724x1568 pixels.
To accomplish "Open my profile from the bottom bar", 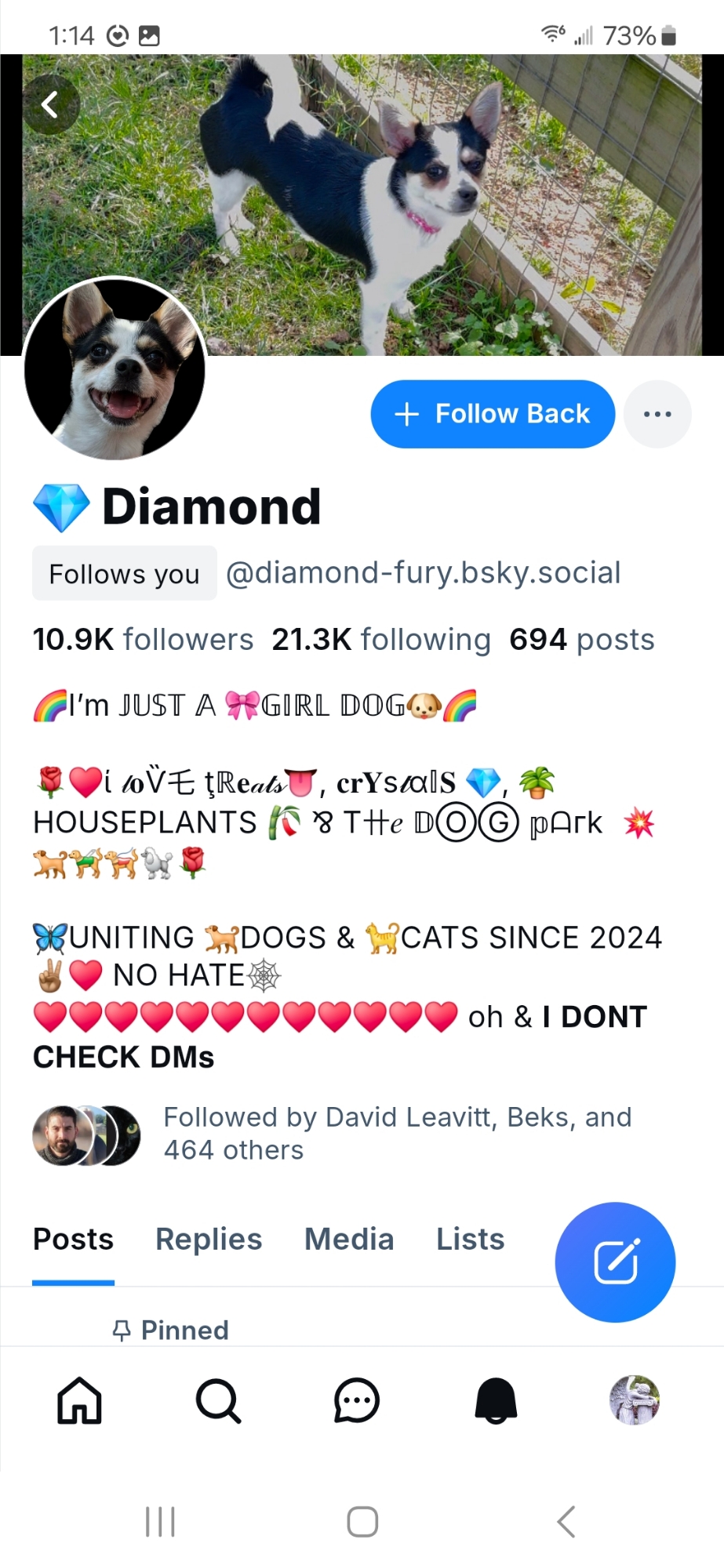I will point(634,1400).
